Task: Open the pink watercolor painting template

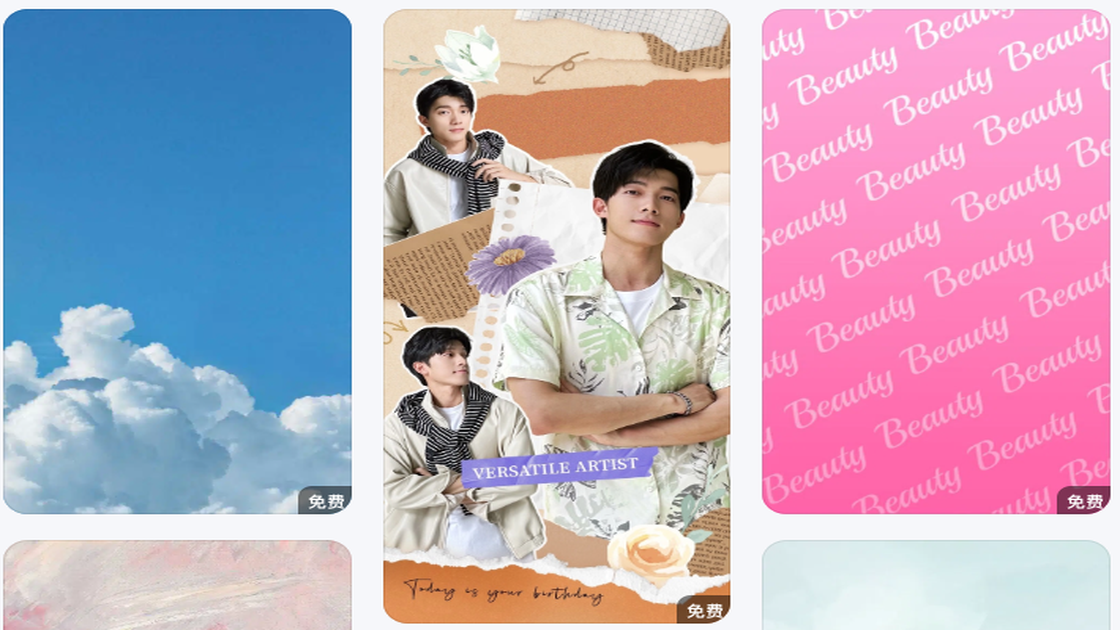Action: tap(177, 586)
